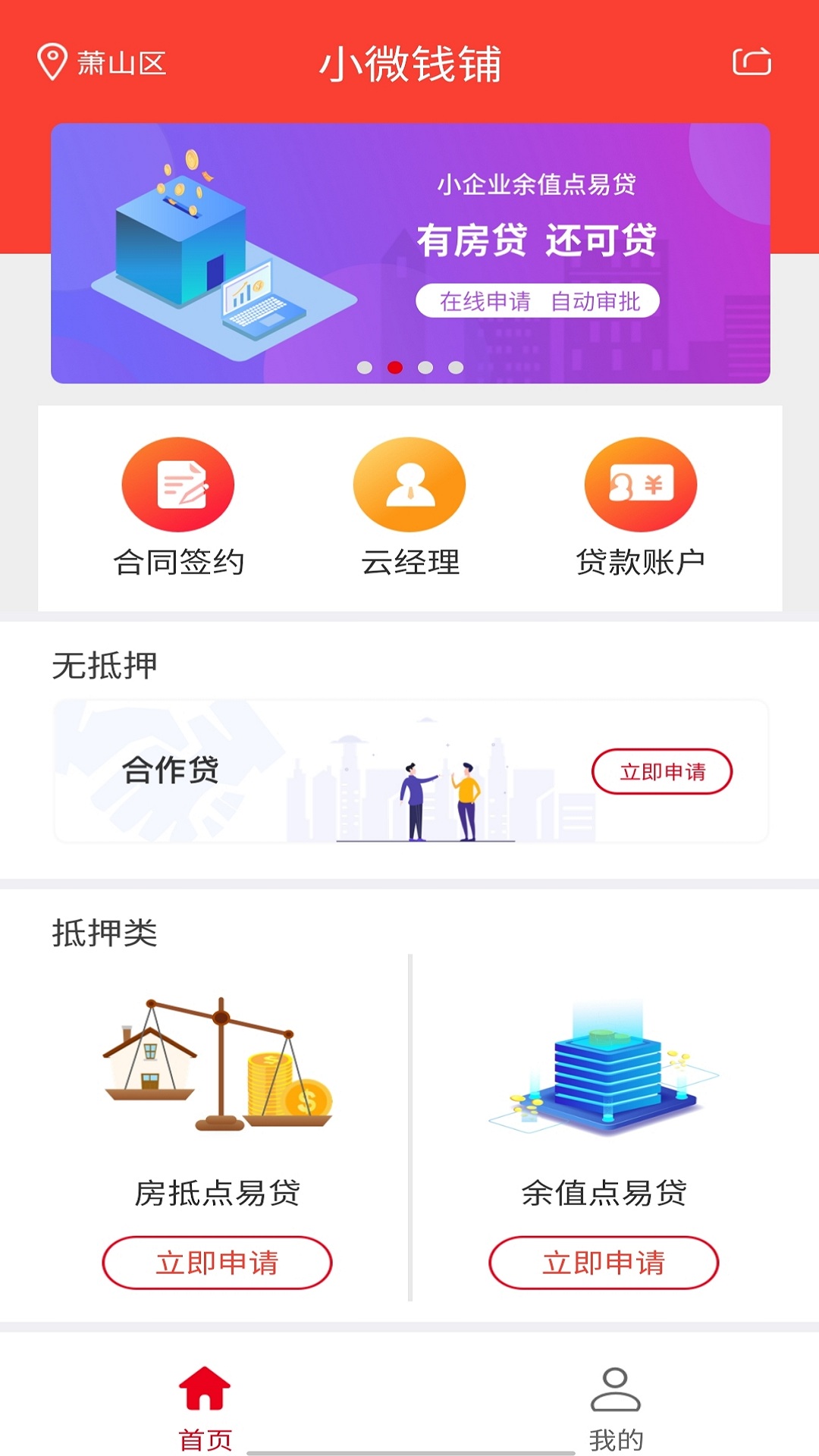
Task: Apply now for 合作贷
Action: 661,772
